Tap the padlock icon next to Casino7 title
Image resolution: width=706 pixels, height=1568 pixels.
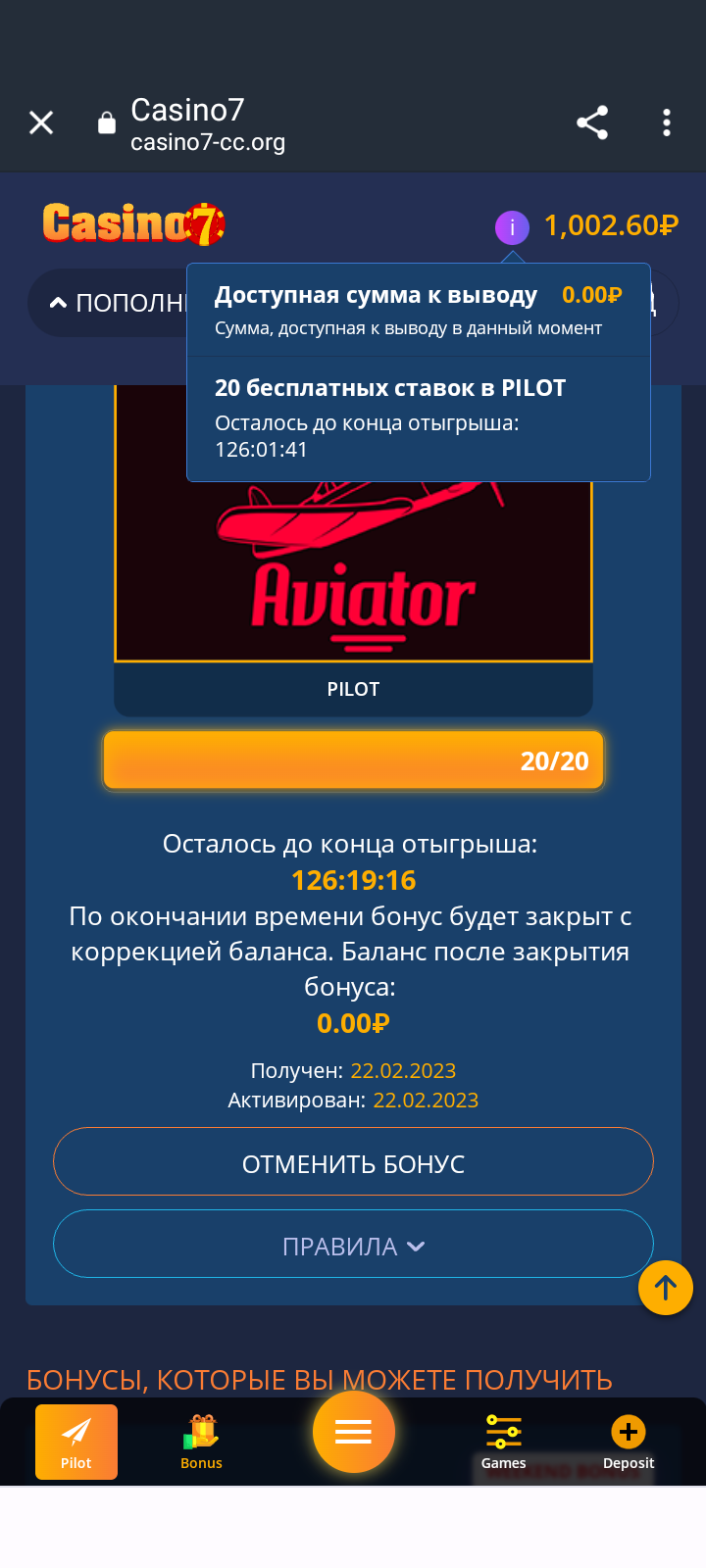(x=105, y=122)
